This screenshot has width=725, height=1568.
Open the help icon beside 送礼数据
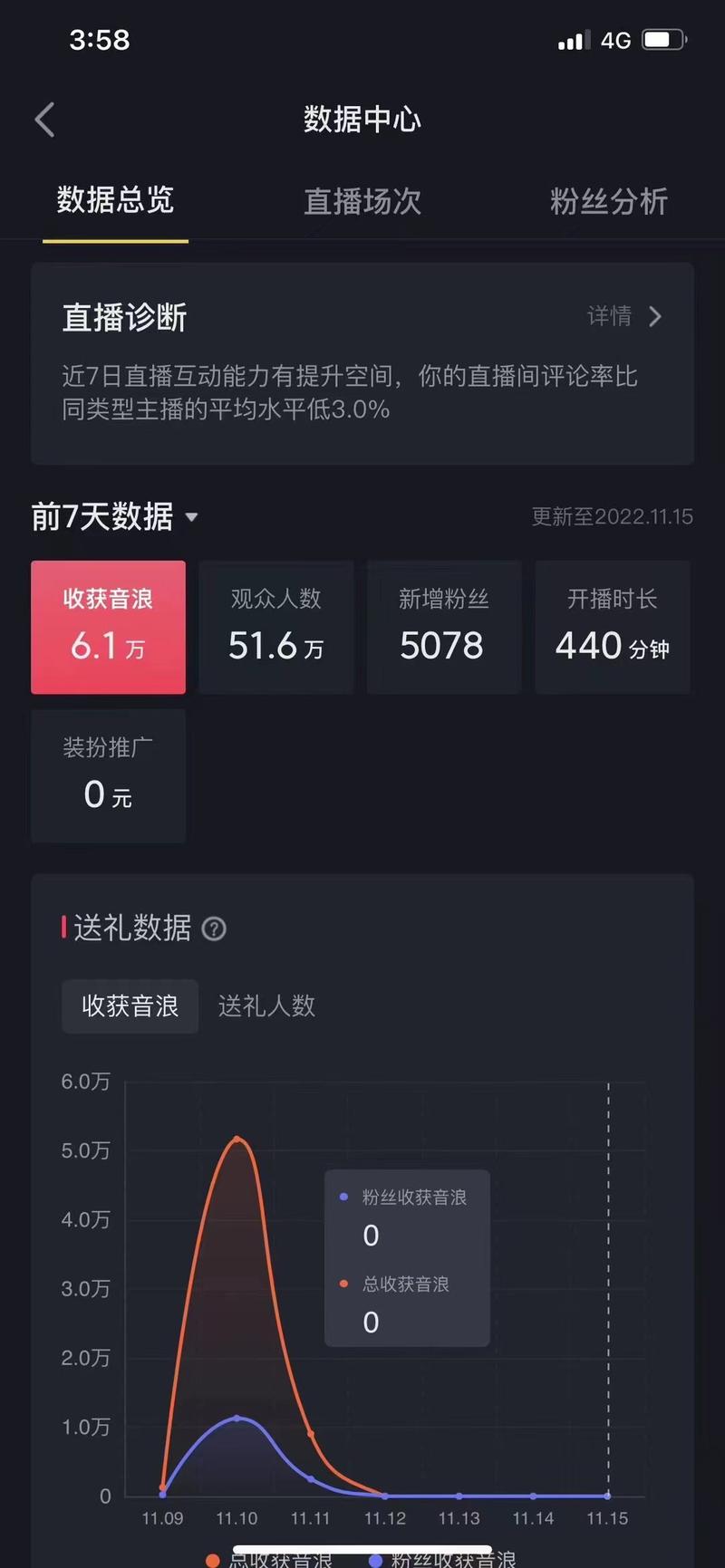[x=214, y=928]
